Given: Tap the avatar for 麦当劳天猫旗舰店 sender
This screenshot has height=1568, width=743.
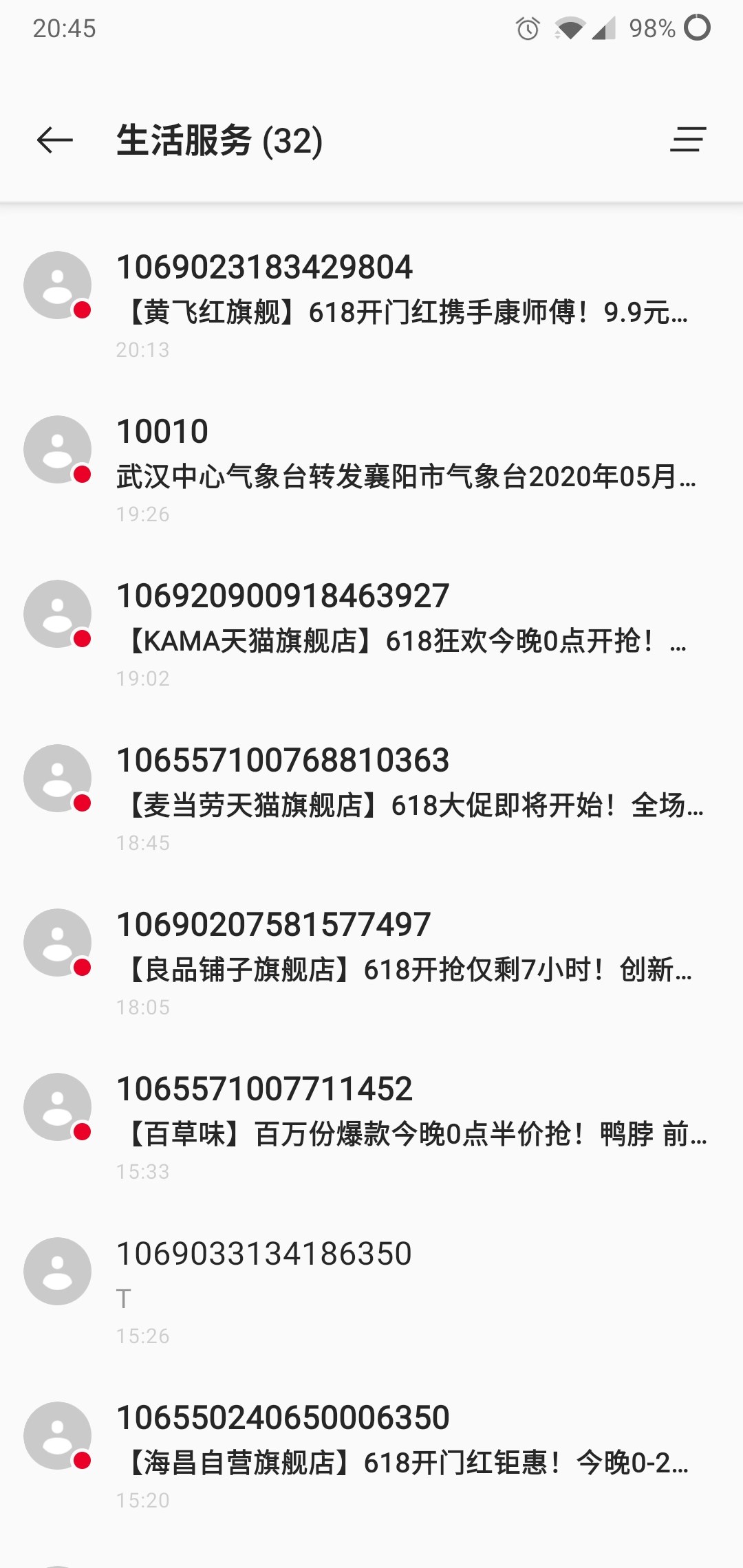Looking at the screenshot, I should pos(56,777).
